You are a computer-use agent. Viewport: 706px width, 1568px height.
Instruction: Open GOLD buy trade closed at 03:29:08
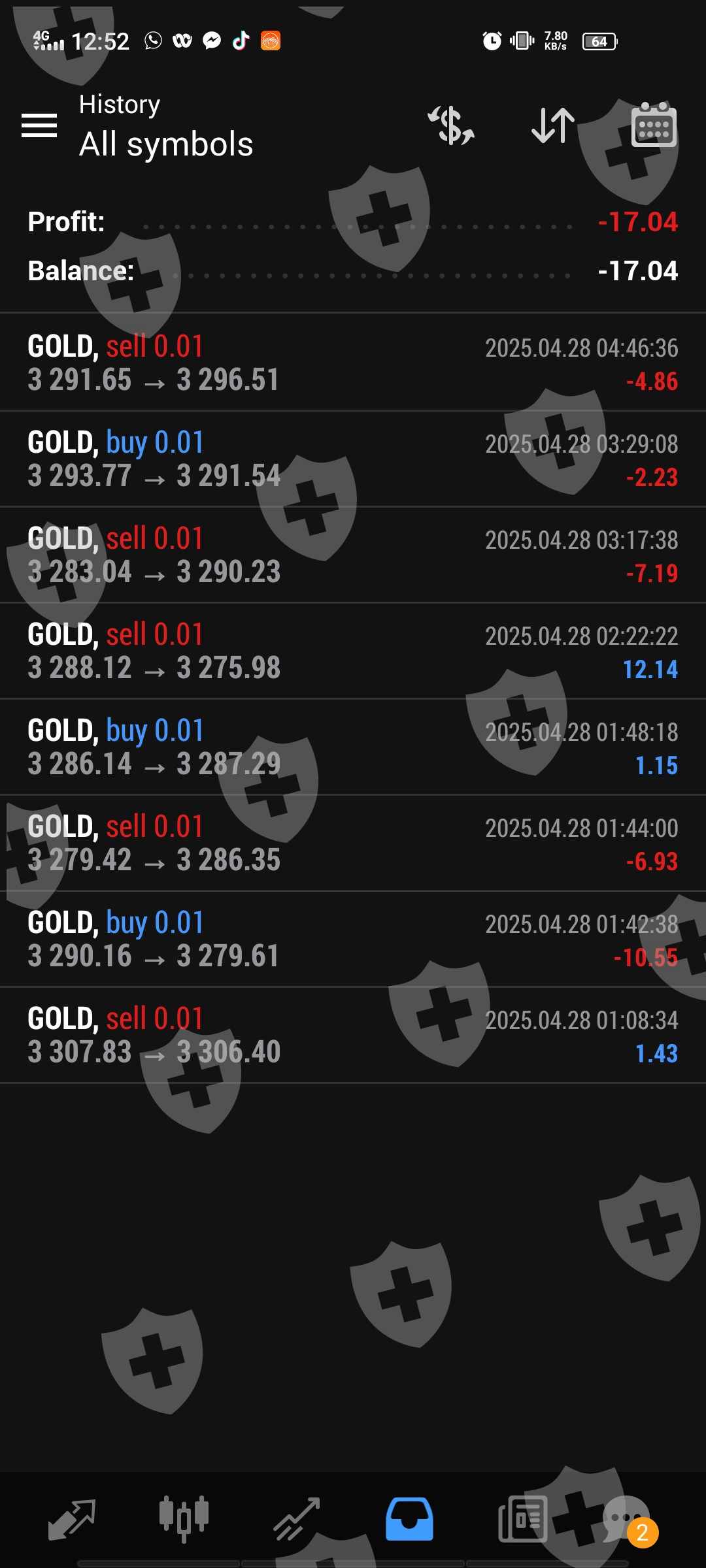pos(353,459)
